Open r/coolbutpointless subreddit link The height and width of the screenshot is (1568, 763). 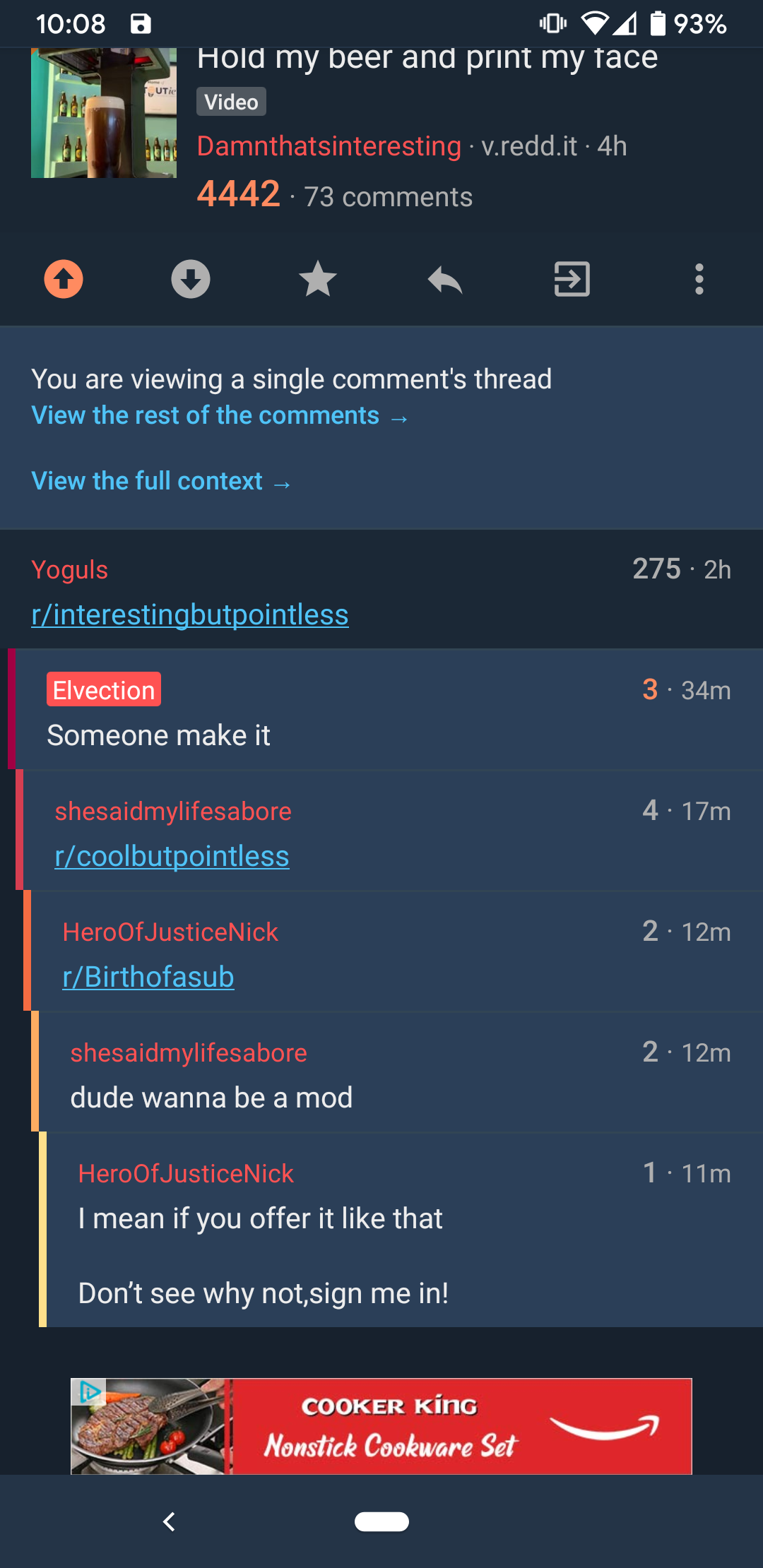tap(172, 856)
